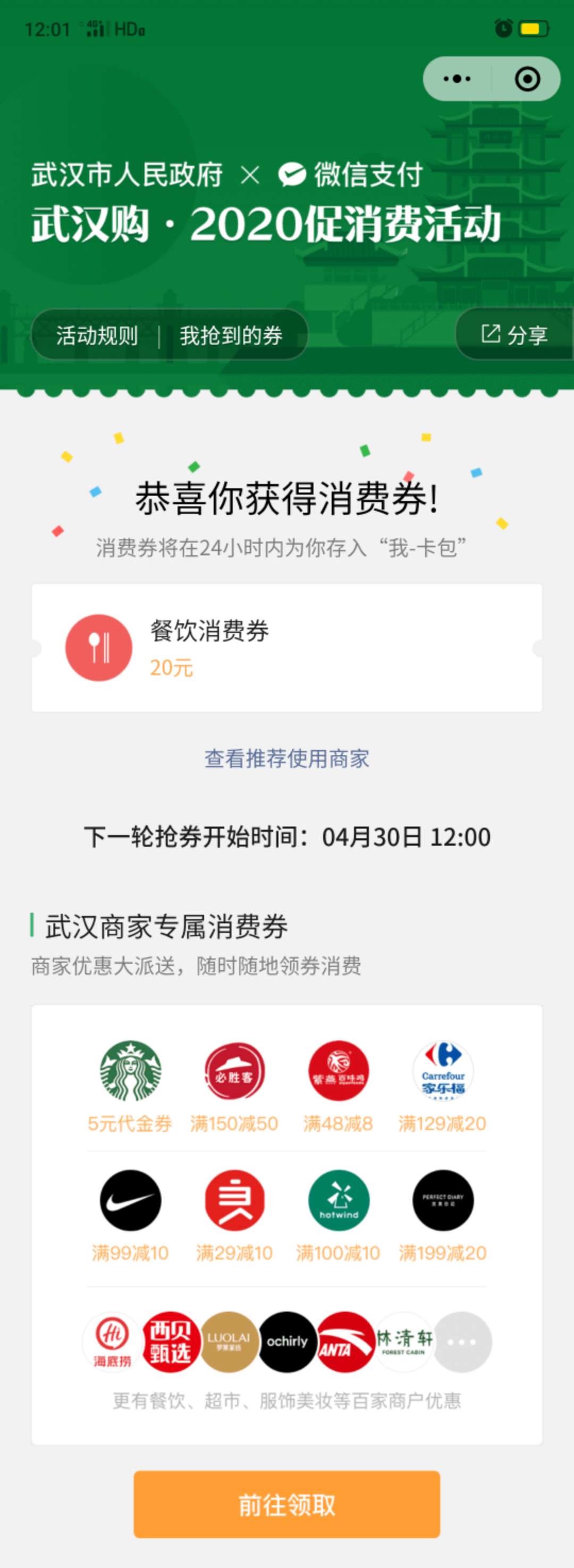Open 查看推荐使用商家 link

pos(286,758)
